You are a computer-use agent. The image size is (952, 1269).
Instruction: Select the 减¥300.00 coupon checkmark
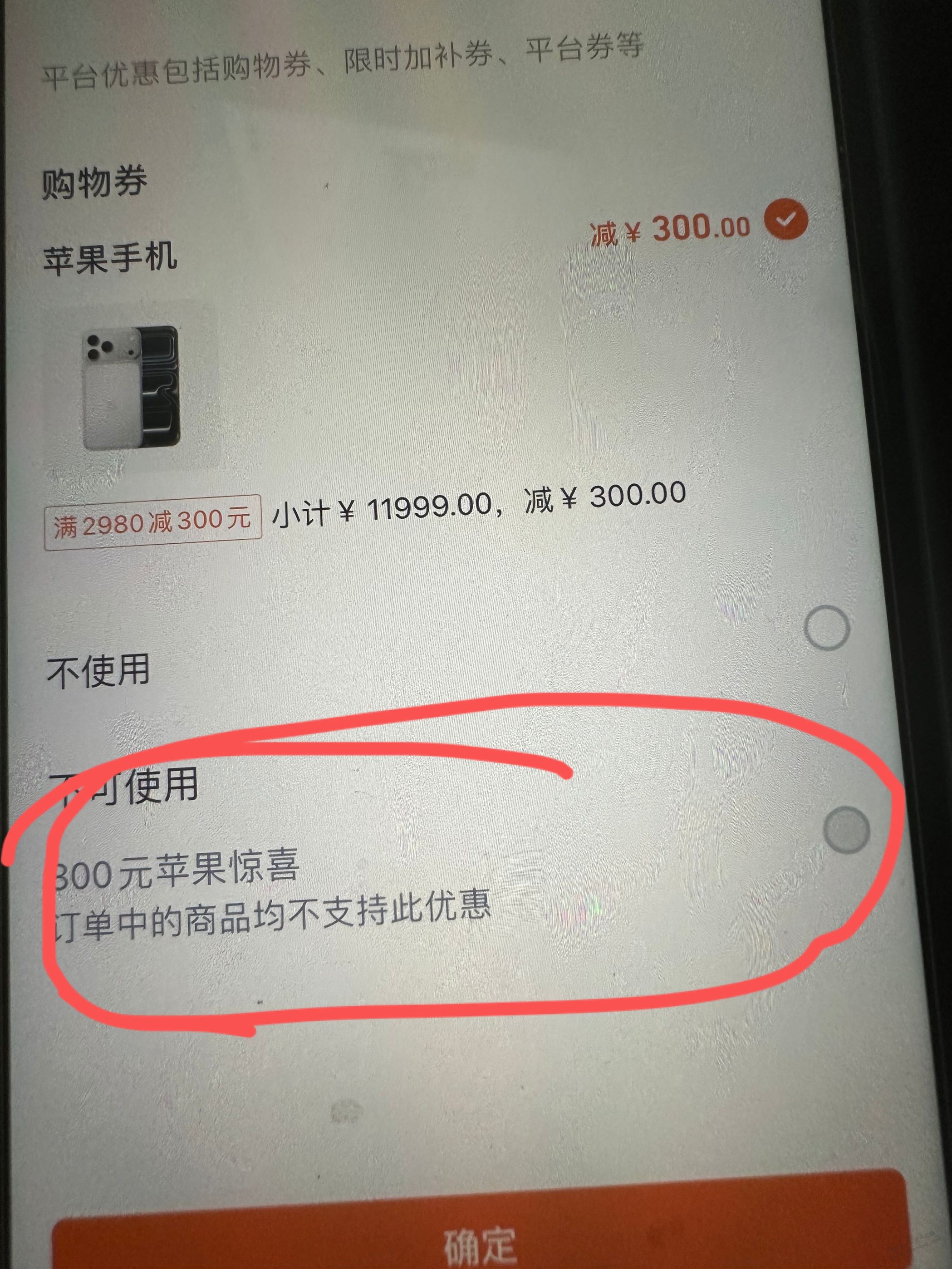[785, 219]
